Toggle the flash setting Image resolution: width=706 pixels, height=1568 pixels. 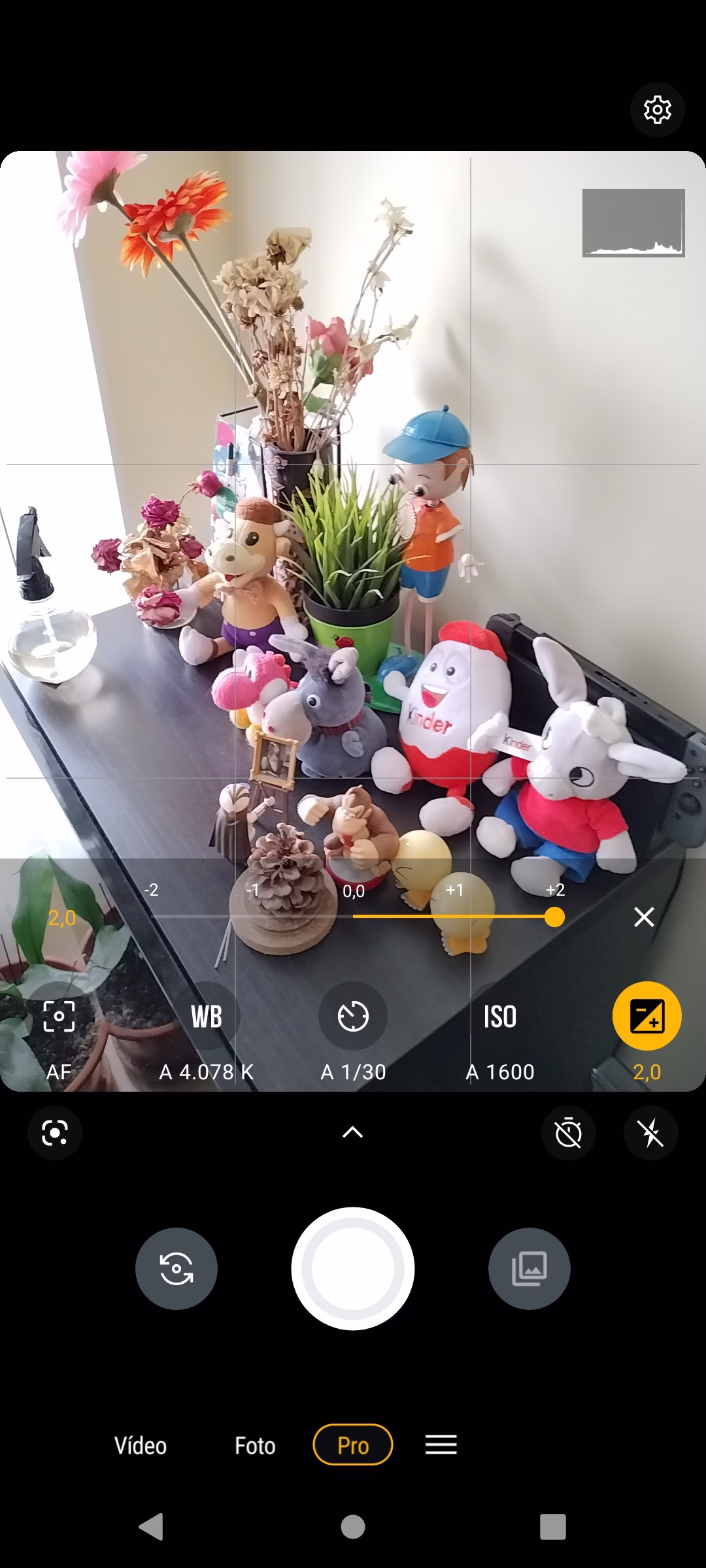pyautogui.click(x=651, y=1132)
